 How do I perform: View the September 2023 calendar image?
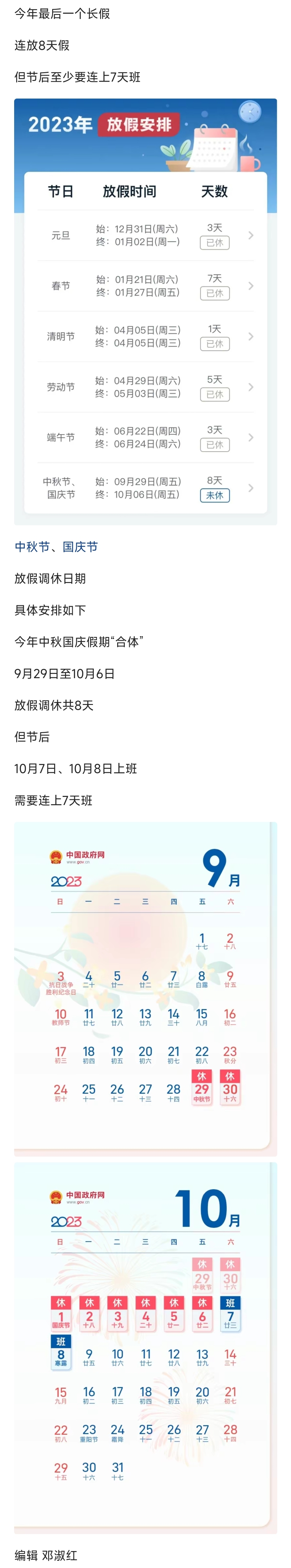pyautogui.click(x=145, y=988)
